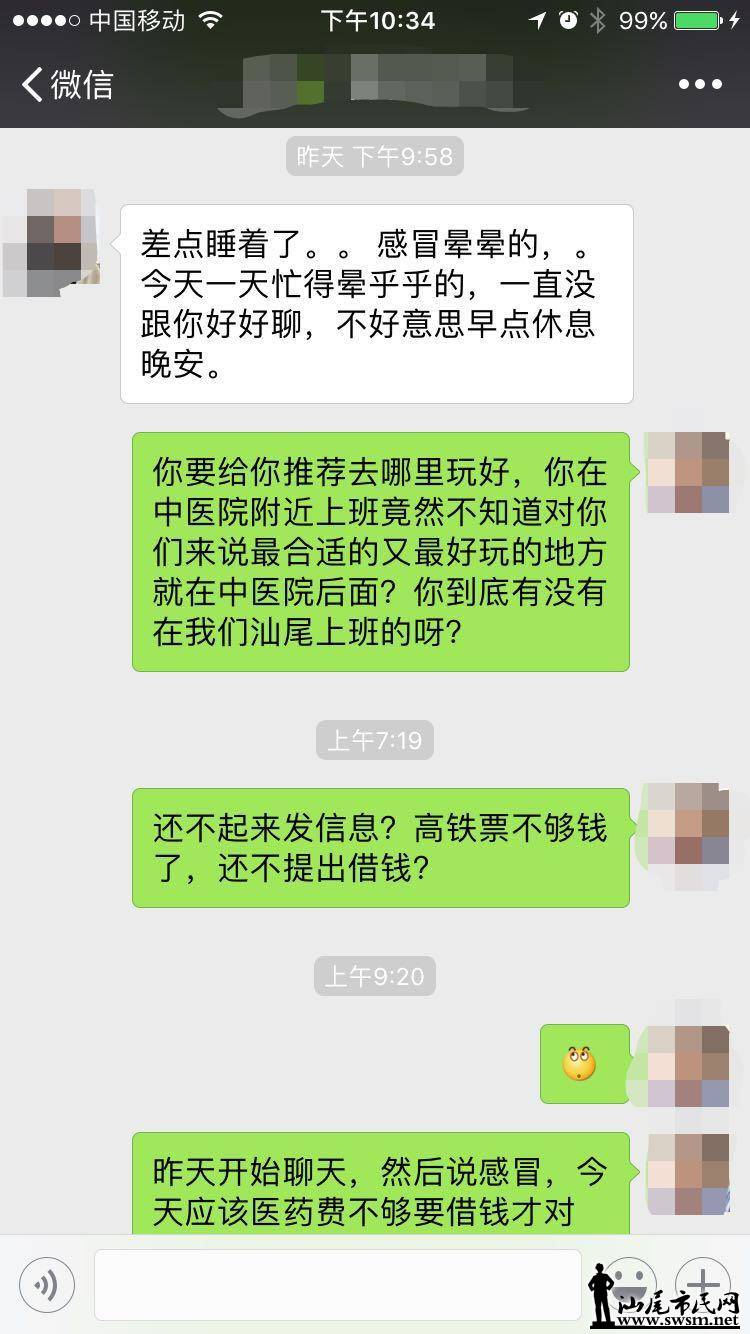Go back to the 微信 chat list
Viewport: 750px width, 1334px height.
tap(66, 84)
